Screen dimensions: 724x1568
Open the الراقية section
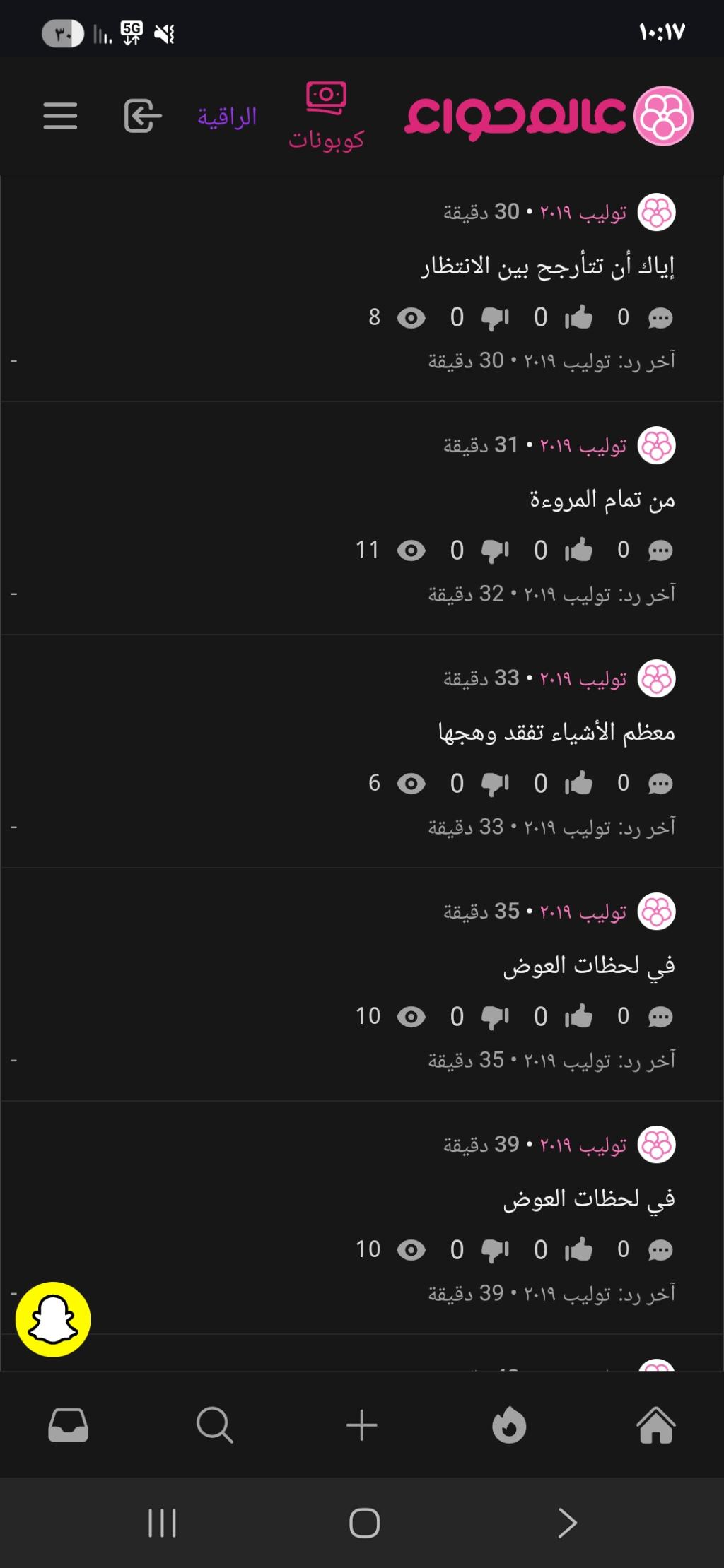click(x=227, y=117)
